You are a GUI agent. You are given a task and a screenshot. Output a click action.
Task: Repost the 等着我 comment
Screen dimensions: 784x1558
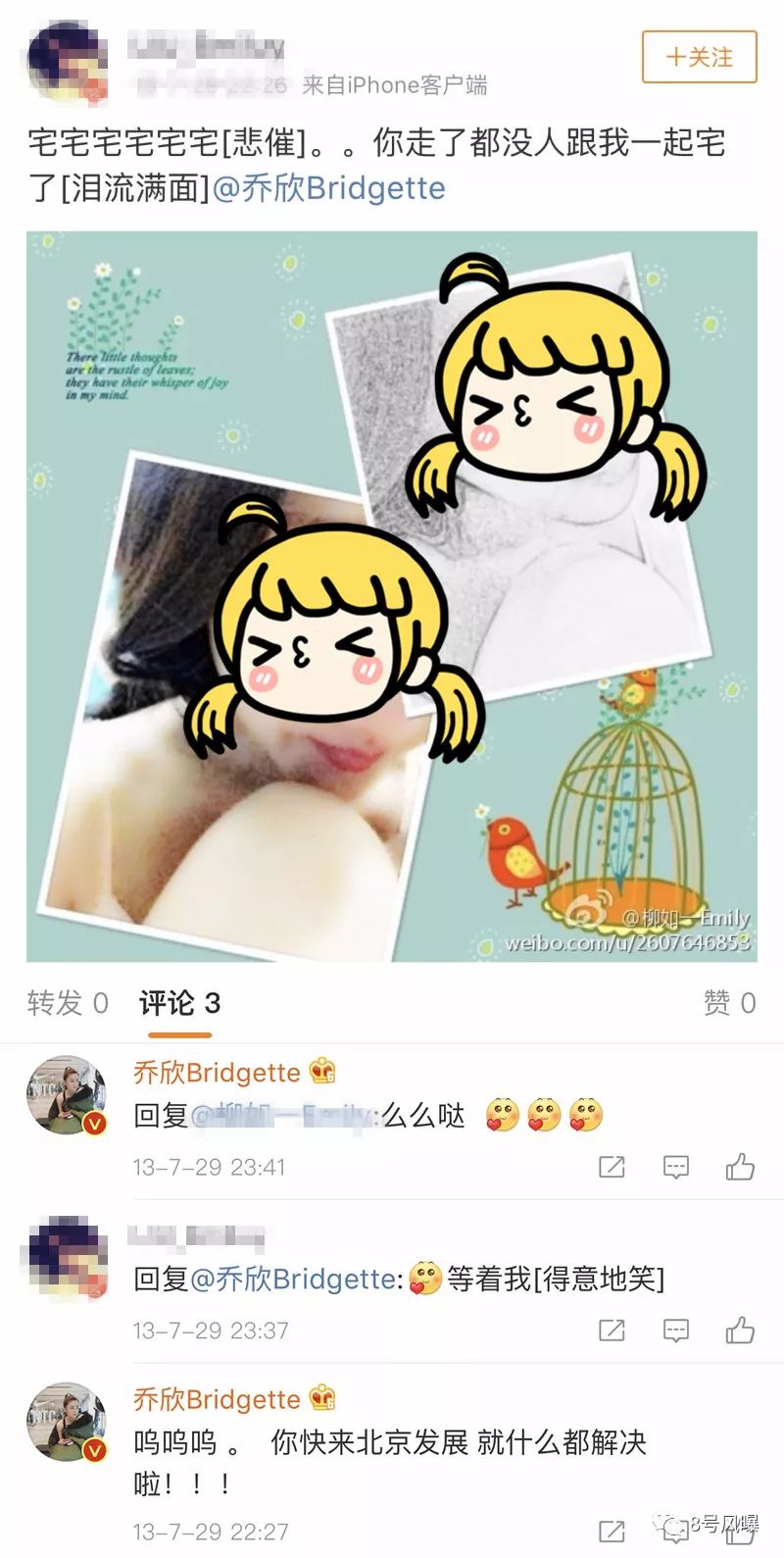point(612,1331)
